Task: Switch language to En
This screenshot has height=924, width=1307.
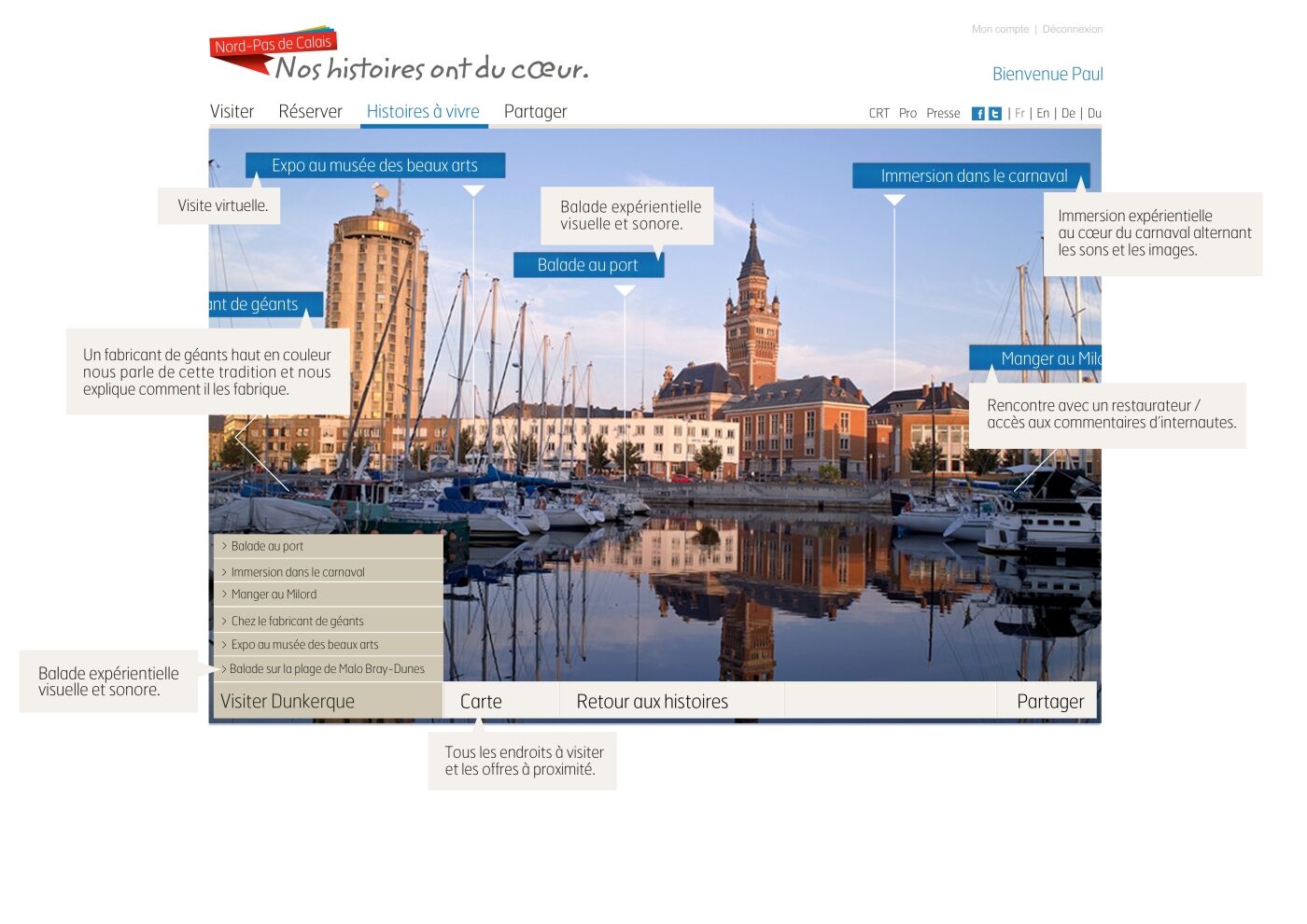Action: [x=1043, y=114]
